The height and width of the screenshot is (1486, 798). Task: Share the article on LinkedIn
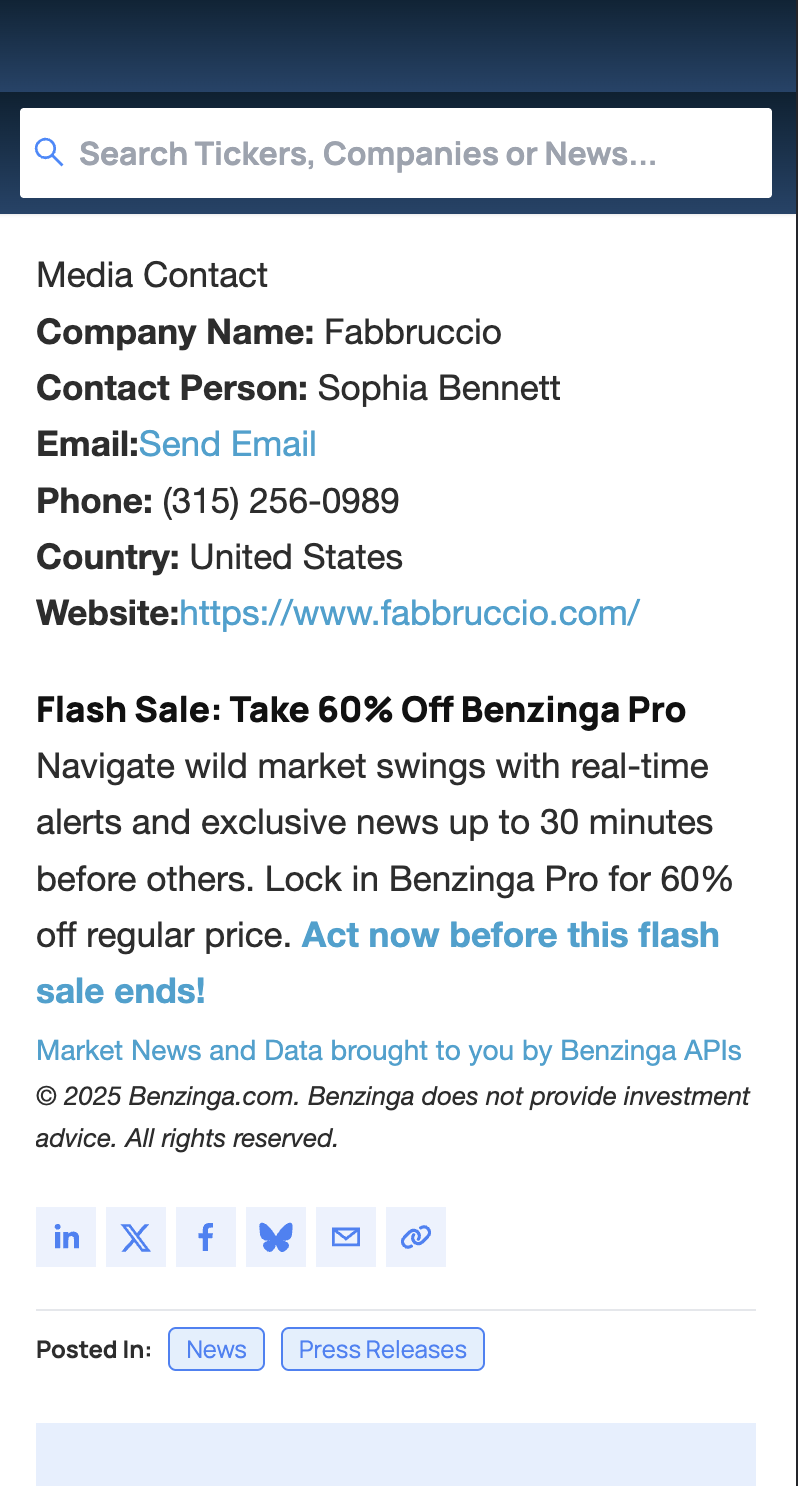tap(66, 1237)
